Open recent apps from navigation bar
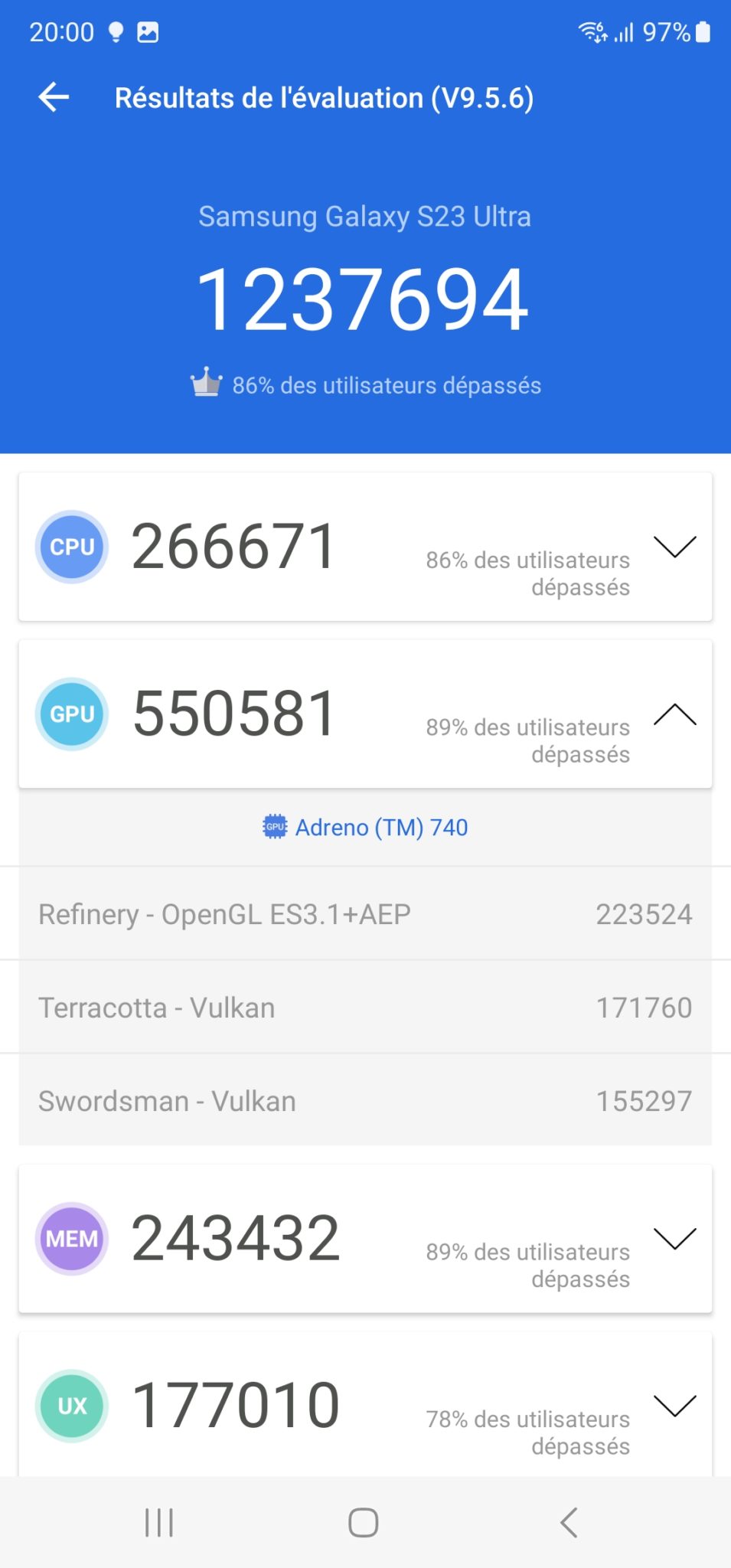The width and height of the screenshot is (731, 1568). pos(159,1522)
